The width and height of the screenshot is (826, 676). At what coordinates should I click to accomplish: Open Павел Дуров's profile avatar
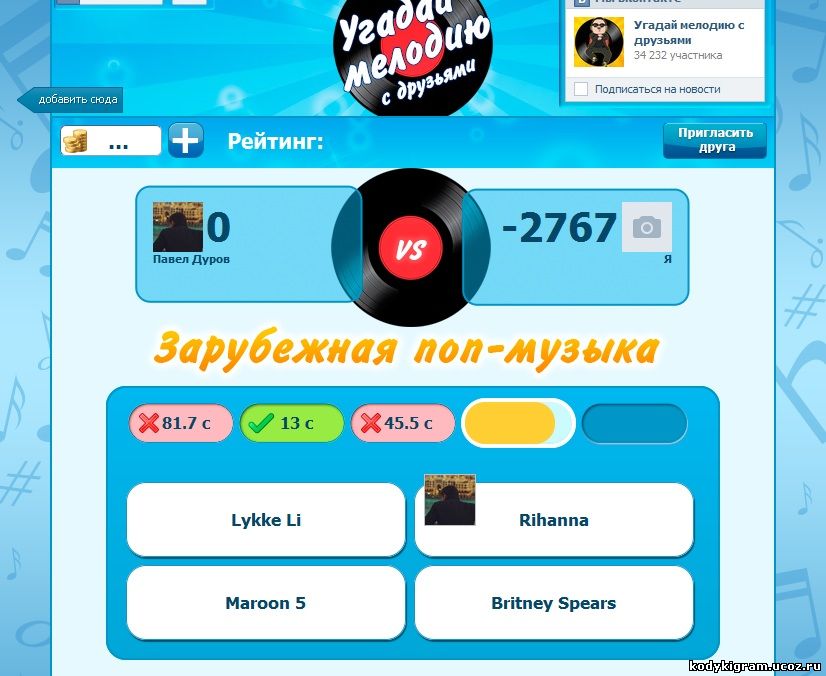(177, 227)
